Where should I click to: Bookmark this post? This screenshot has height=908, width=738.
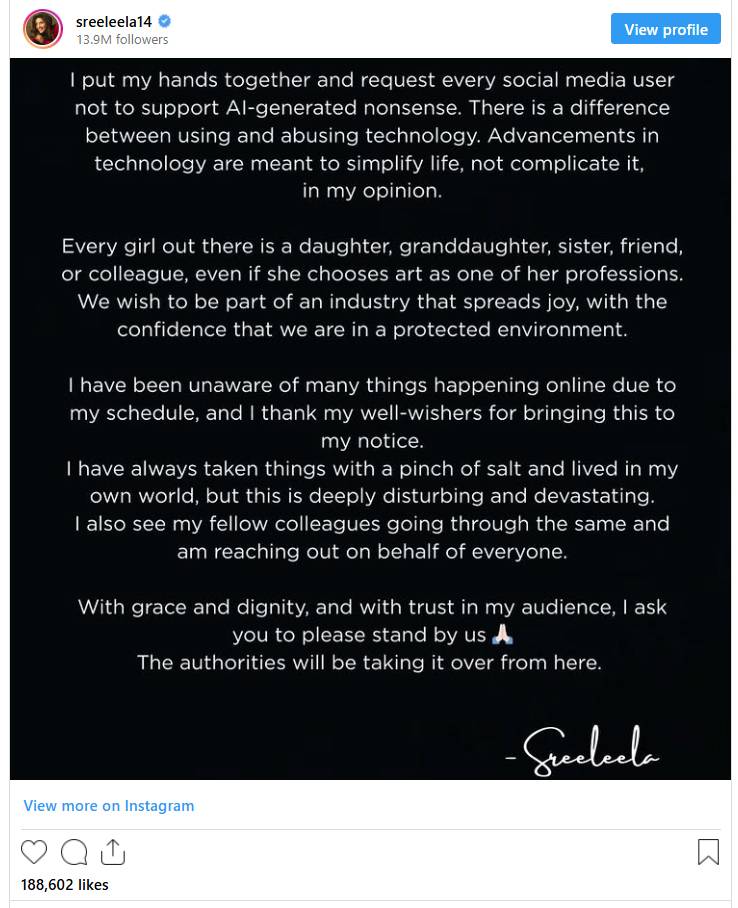coord(708,852)
